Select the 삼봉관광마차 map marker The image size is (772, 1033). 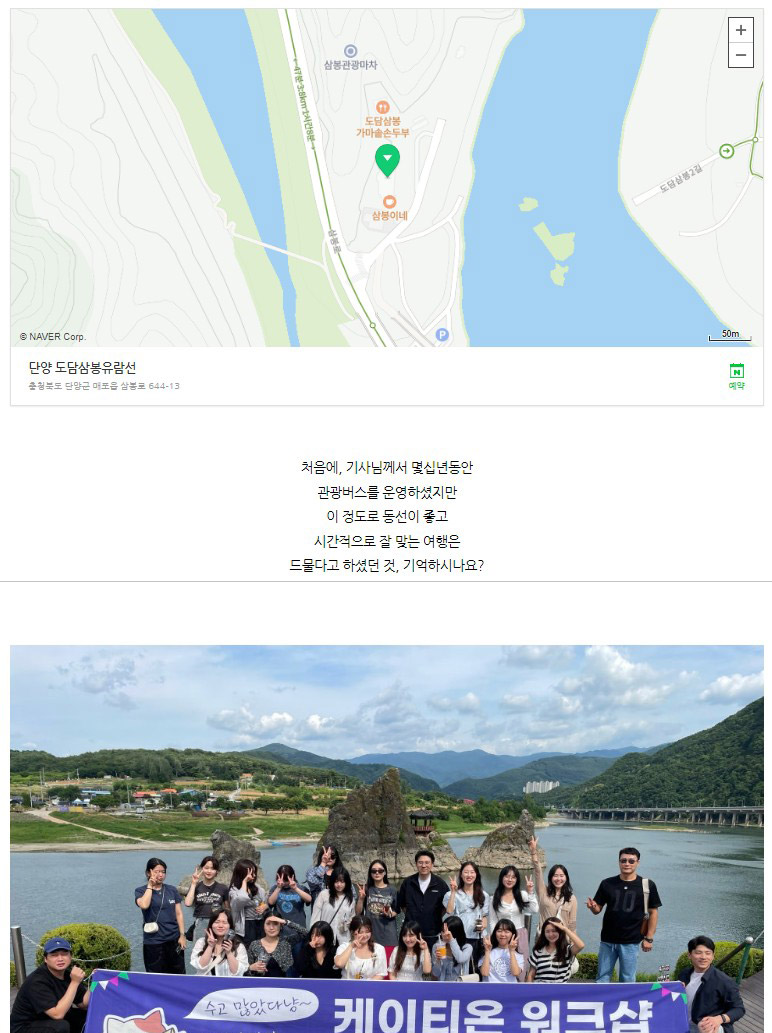pyautogui.click(x=350, y=51)
